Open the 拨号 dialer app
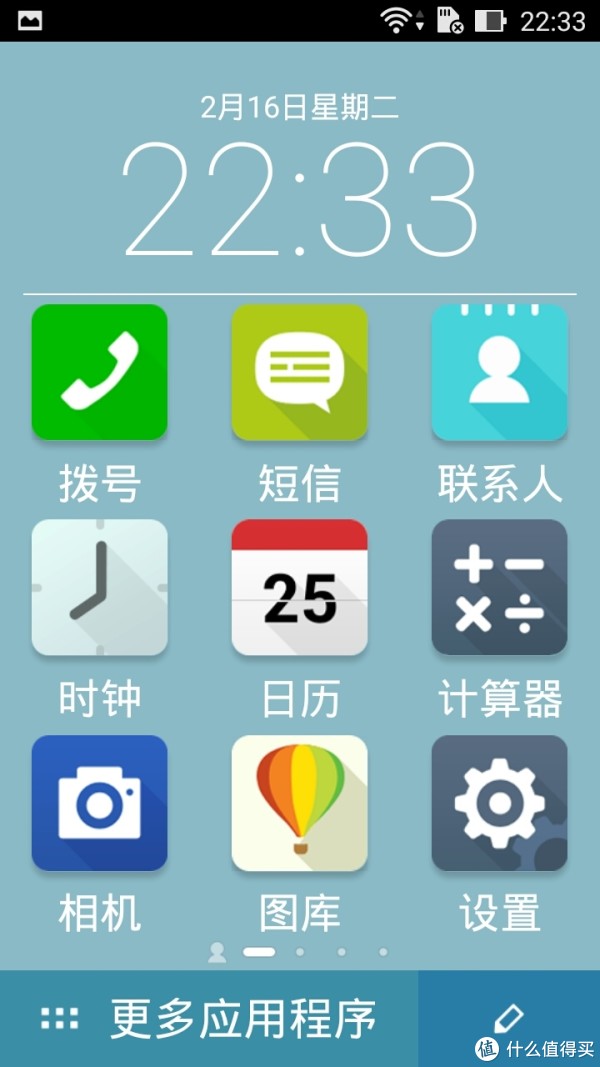This screenshot has width=600, height=1067. click(x=99, y=373)
